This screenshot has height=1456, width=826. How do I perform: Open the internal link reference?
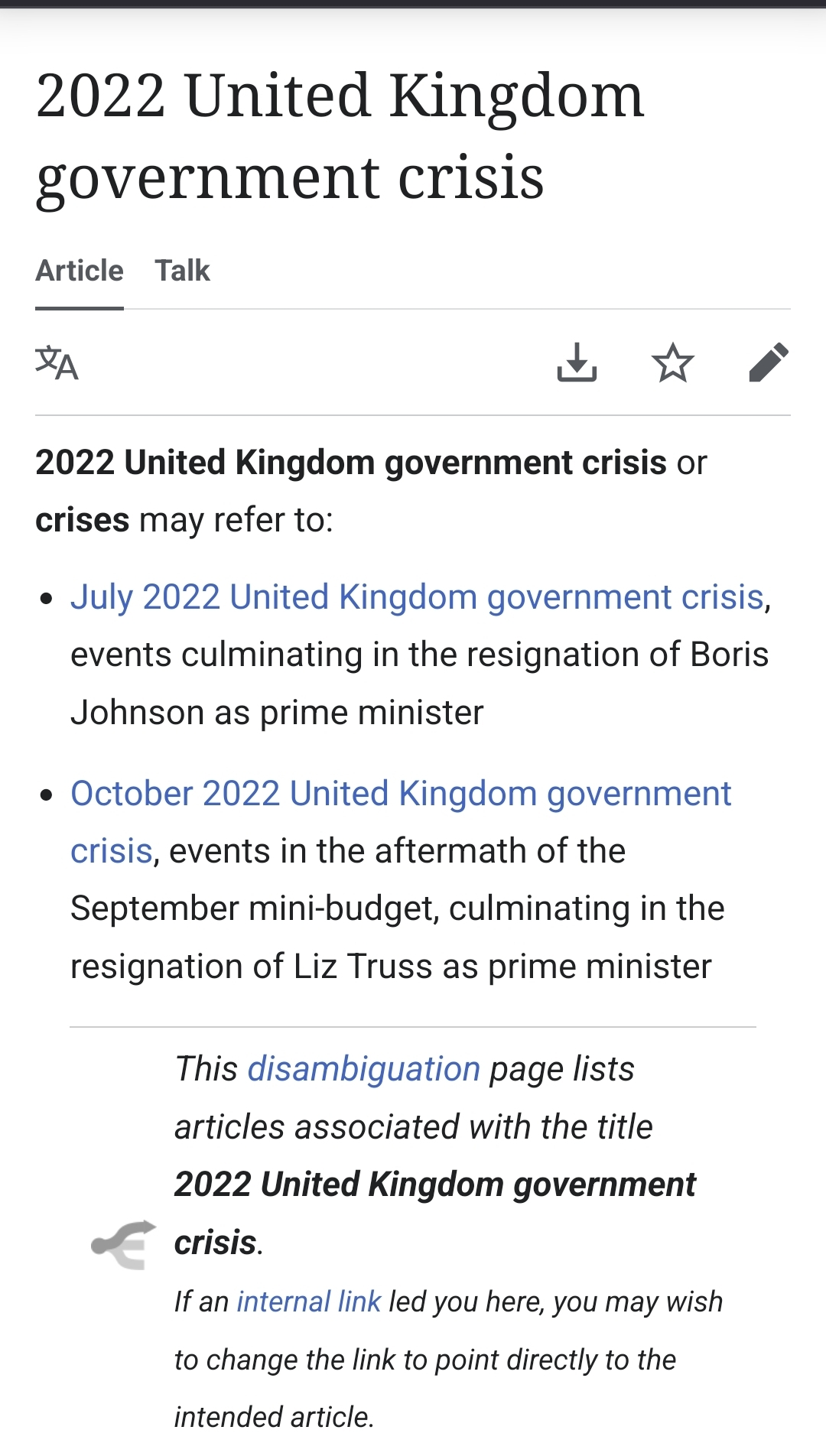[x=309, y=1302]
